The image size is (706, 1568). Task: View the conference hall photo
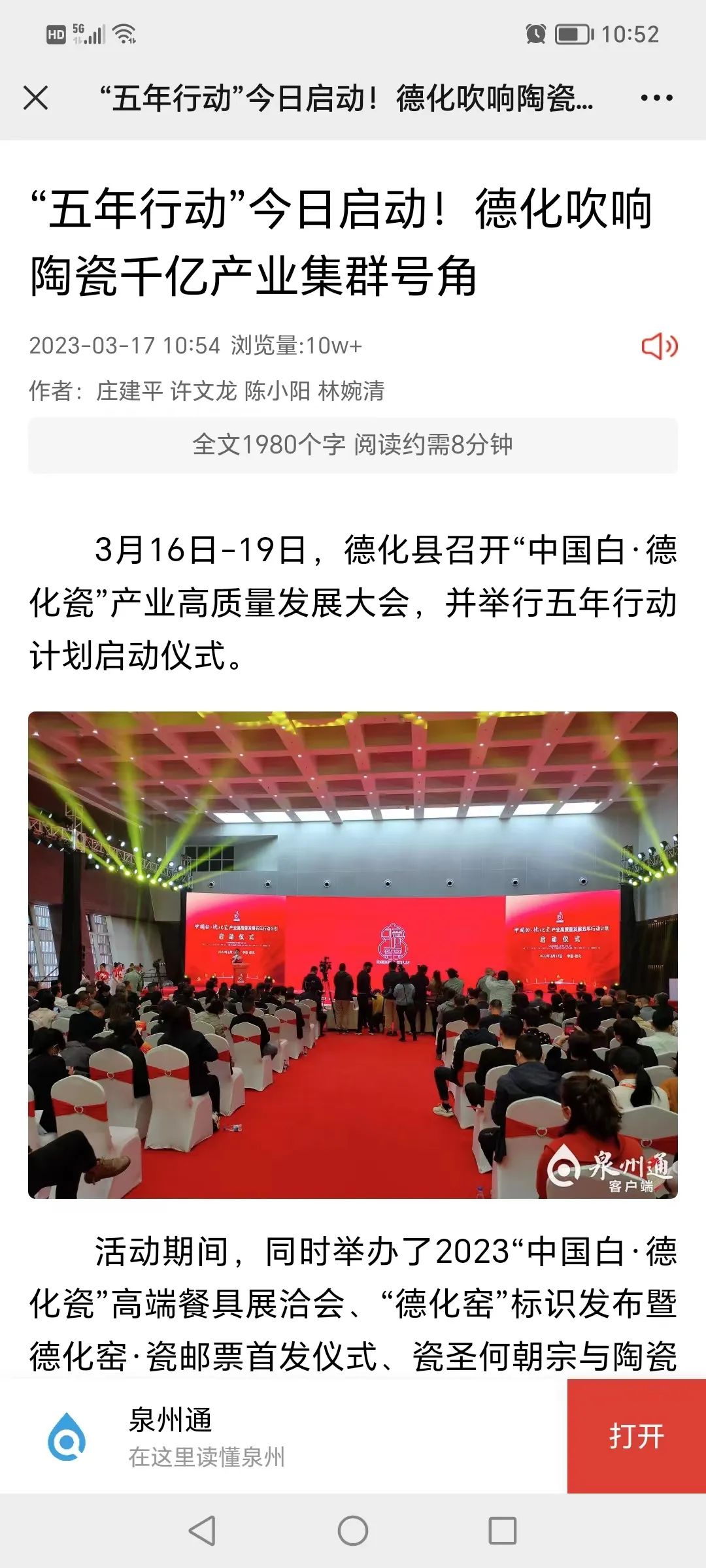[353, 955]
